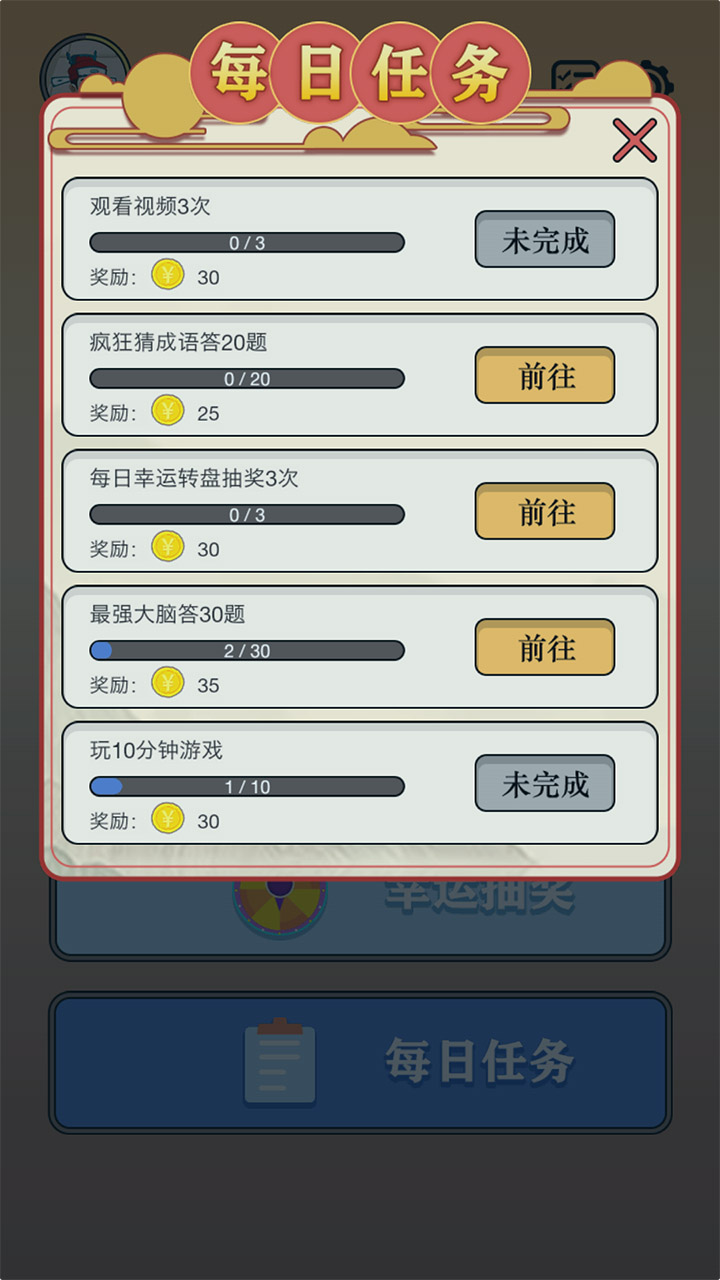The width and height of the screenshot is (720, 1280).
Task: Click the clipboard icon on 每日任务 banner
Action: [x=281, y=1062]
